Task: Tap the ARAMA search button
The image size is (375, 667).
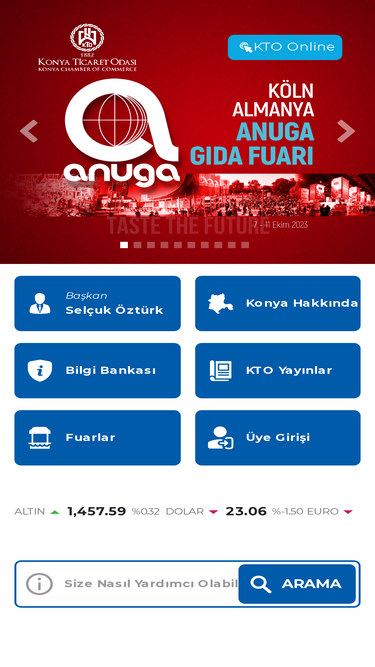Action: pos(297,584)
